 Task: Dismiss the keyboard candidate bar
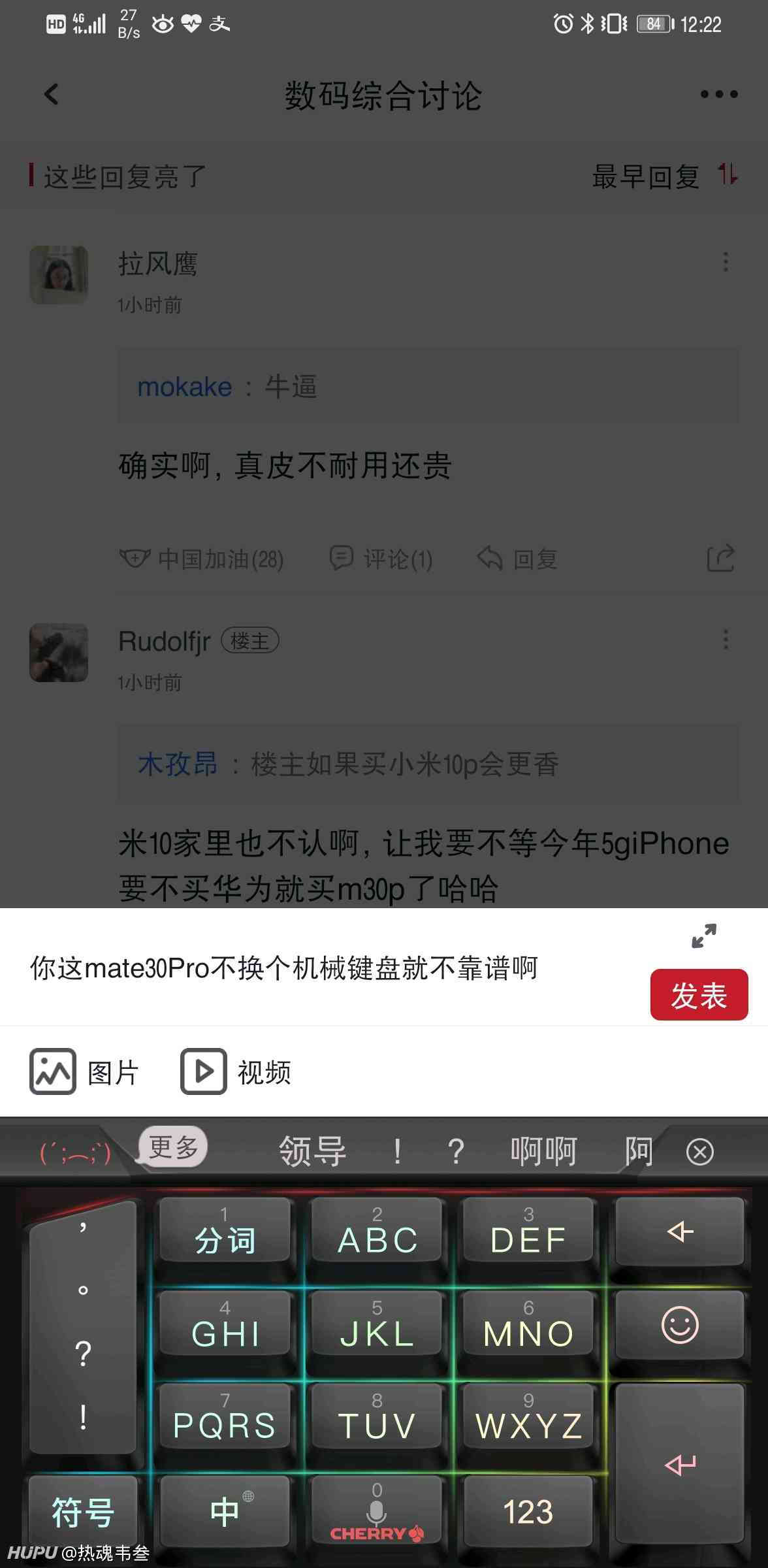point(700,1151)
